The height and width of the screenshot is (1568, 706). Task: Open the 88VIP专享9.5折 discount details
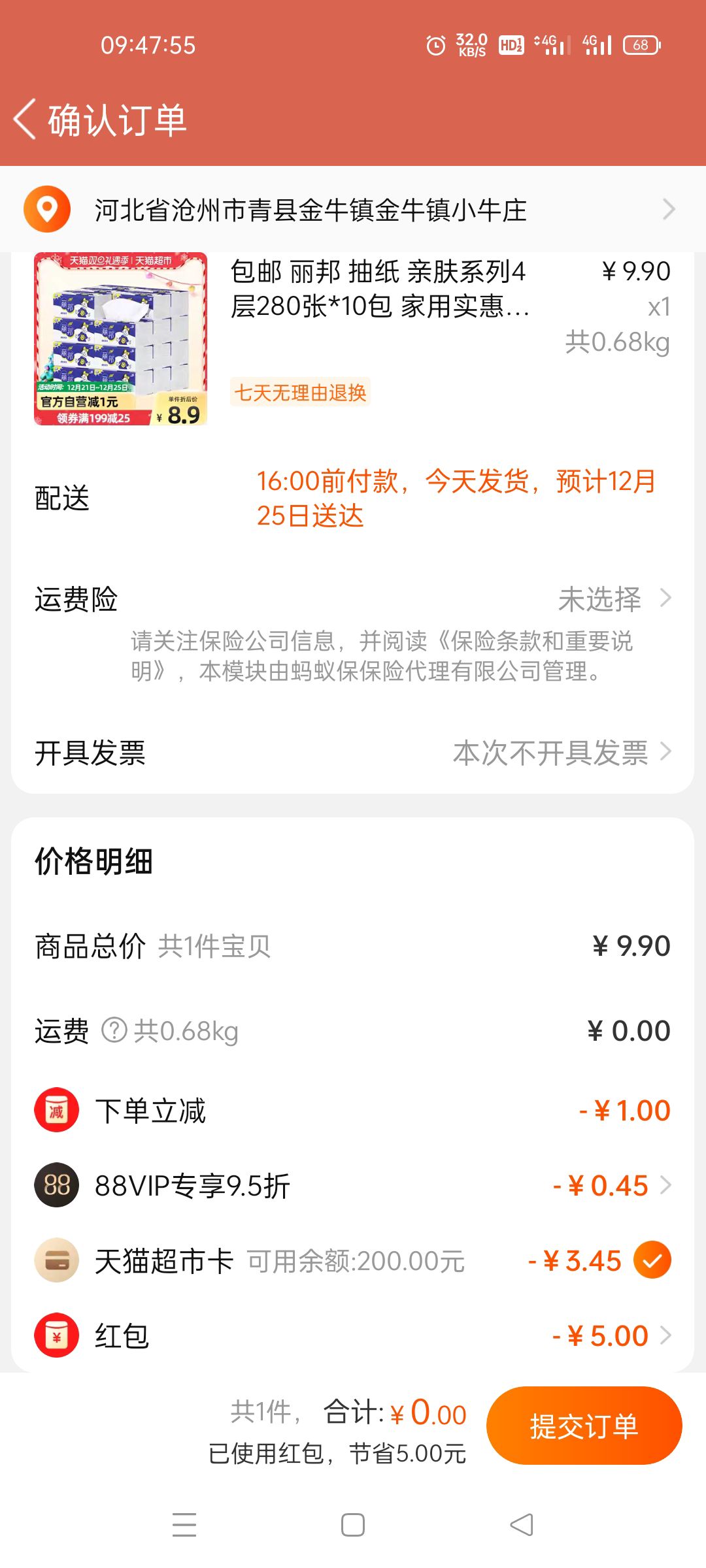coord(353,1185)
